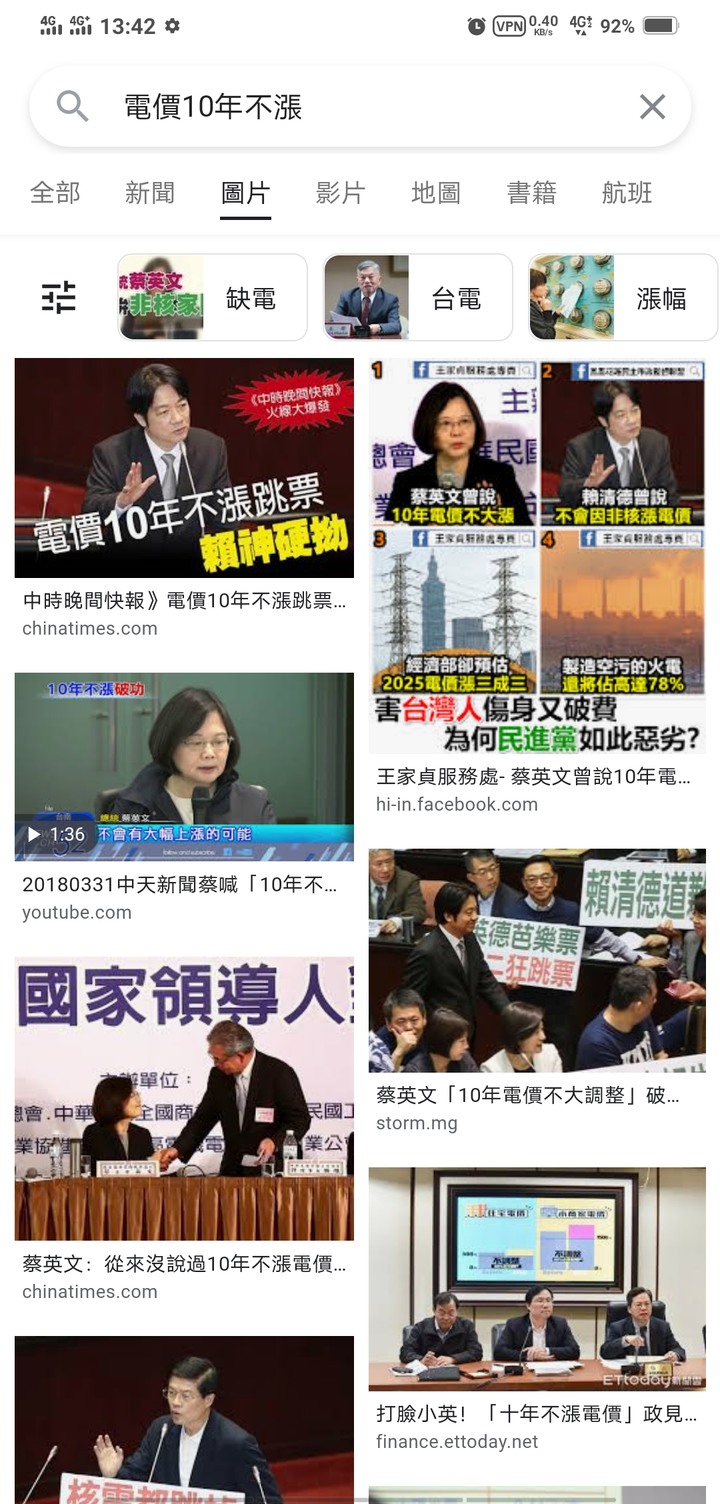The height and width of the screenshot is (1504, 720).
Task: Open the finance.ettoday.net 打臉小英 image result
Action: coord(537,1278)
